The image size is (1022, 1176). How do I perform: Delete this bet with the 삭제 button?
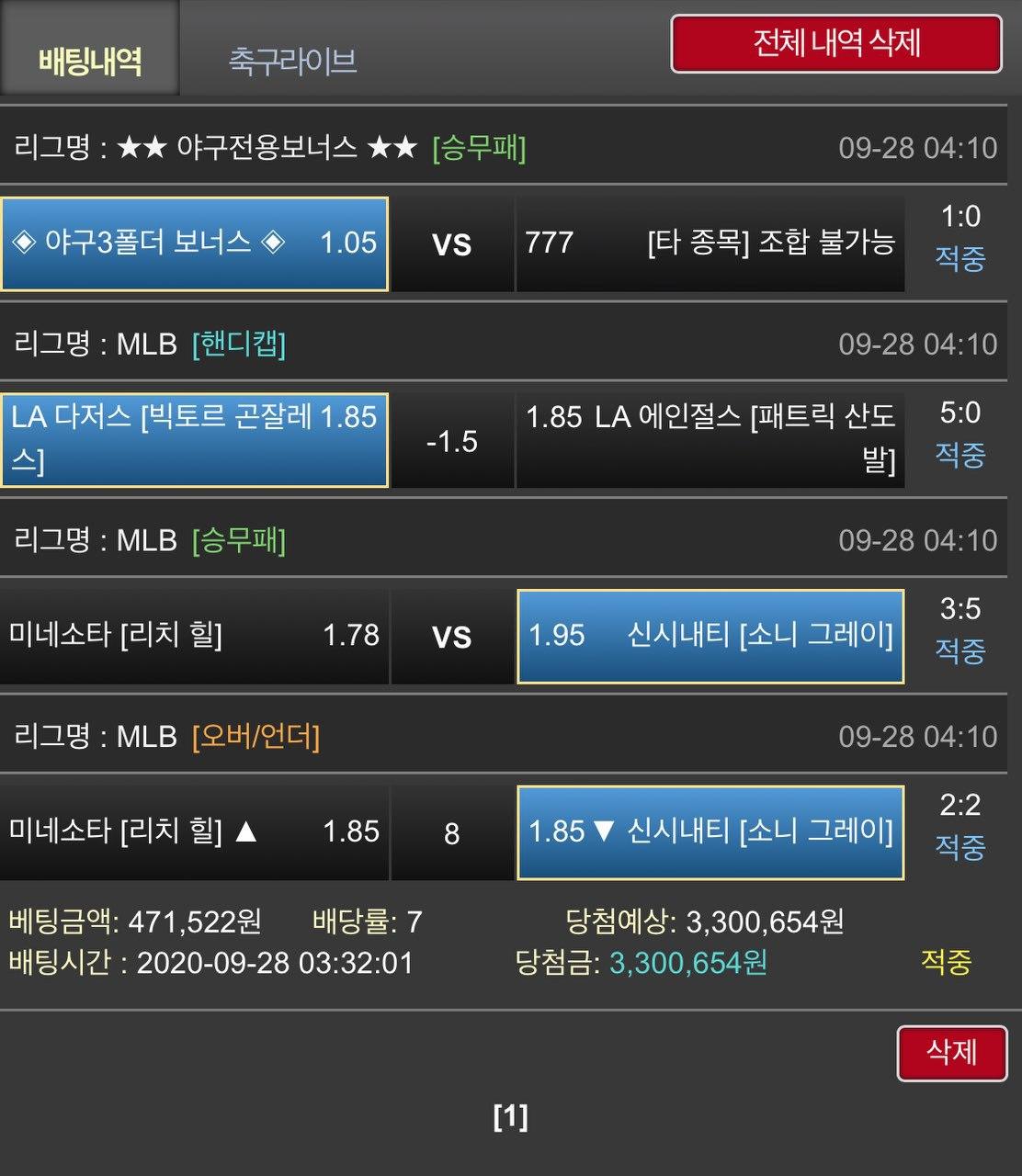click(x=951, y=1053)
